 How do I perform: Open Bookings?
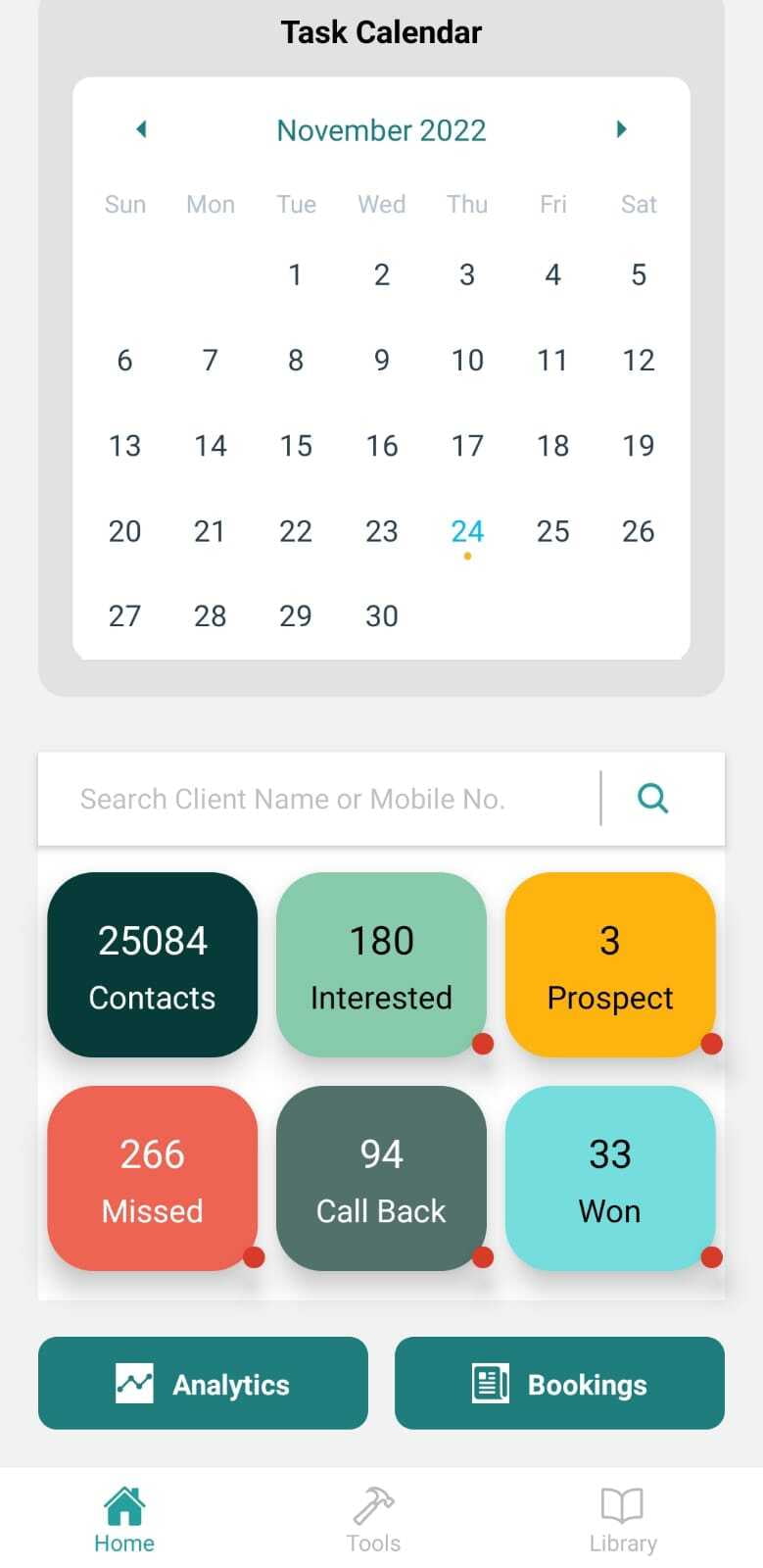[x=559, y=1384]
